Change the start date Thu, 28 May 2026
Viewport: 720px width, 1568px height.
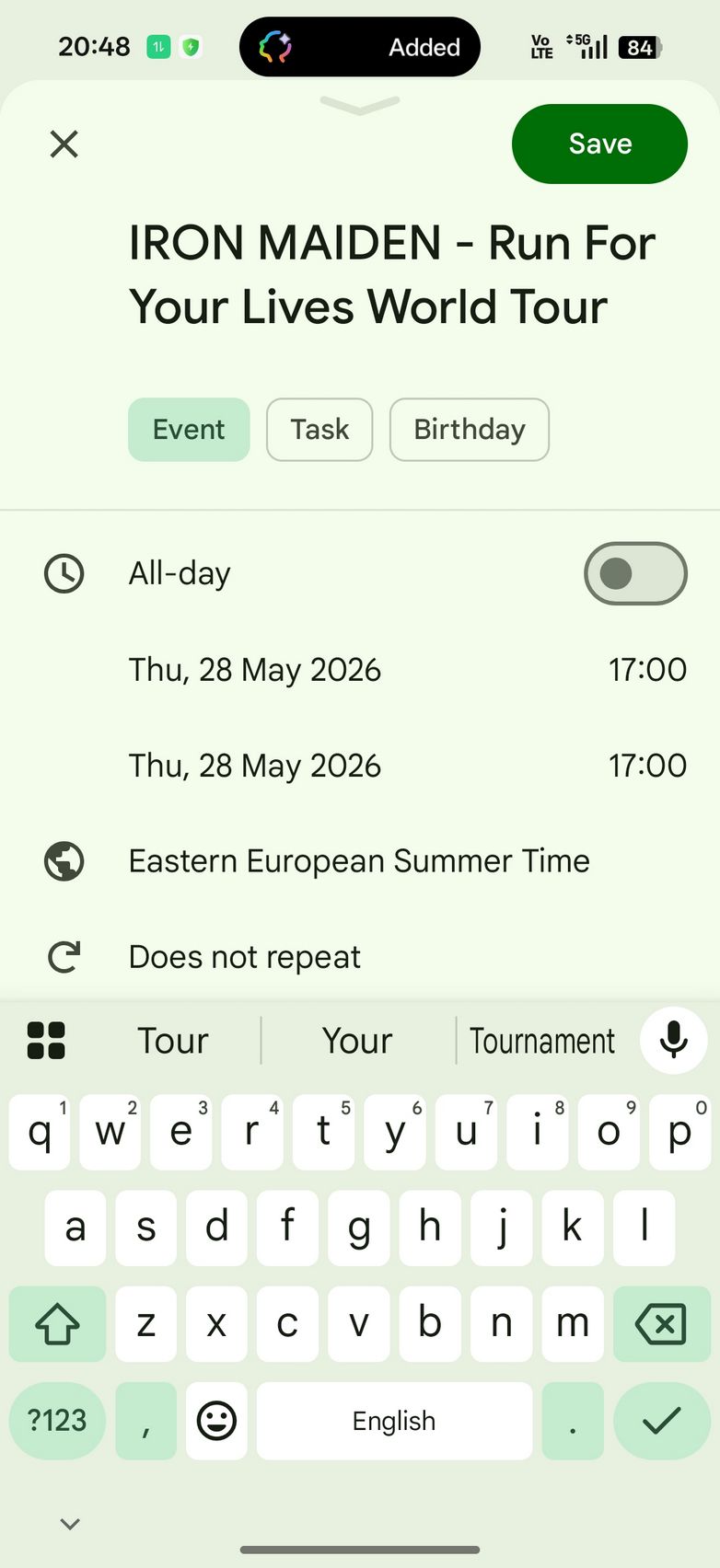pyautogui.click(x=255, y=670)
